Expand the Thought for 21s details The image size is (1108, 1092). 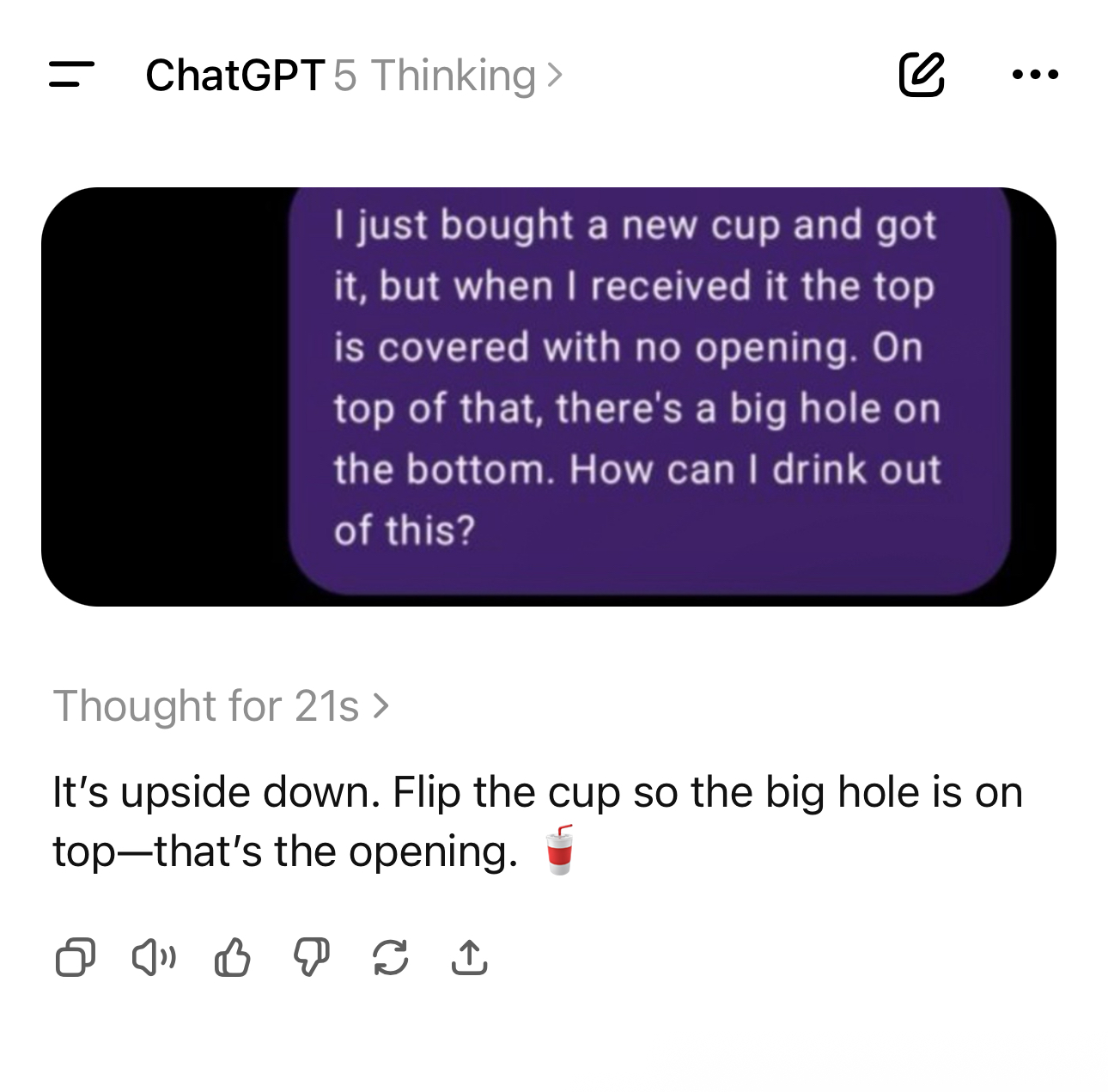(222, 706)
